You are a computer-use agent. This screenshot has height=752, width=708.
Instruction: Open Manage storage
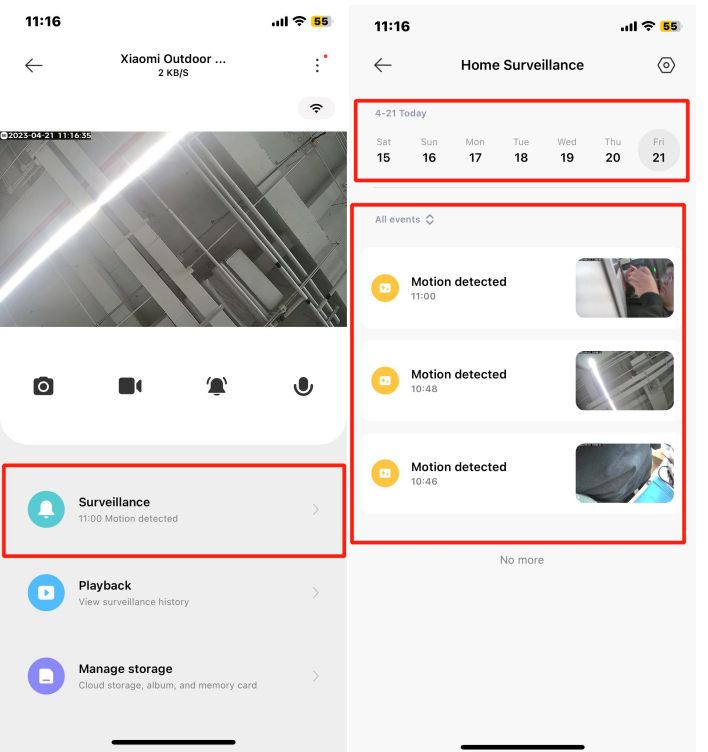(174, 676)
